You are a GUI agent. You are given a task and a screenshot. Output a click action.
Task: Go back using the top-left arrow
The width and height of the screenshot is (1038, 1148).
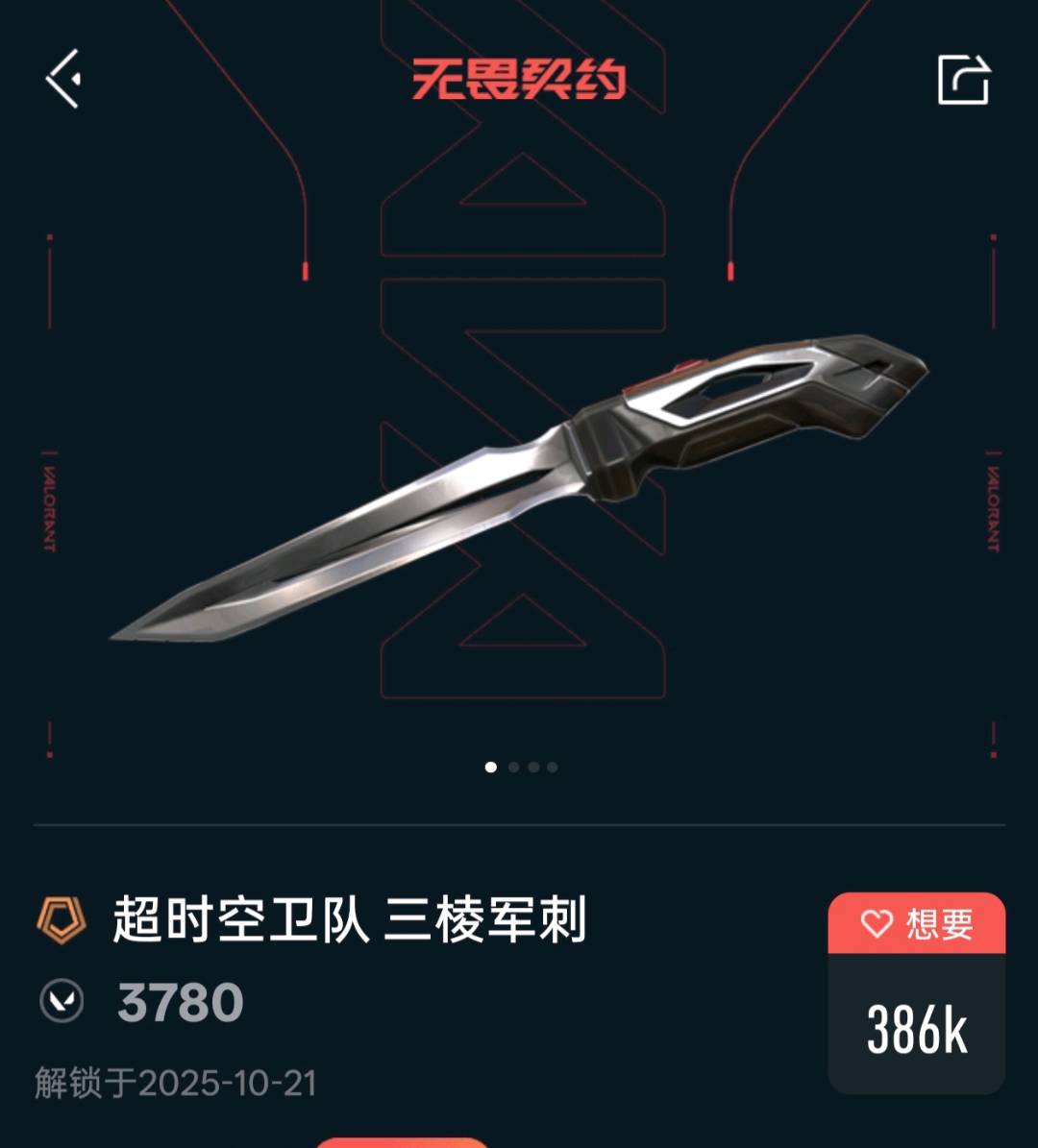63,79
